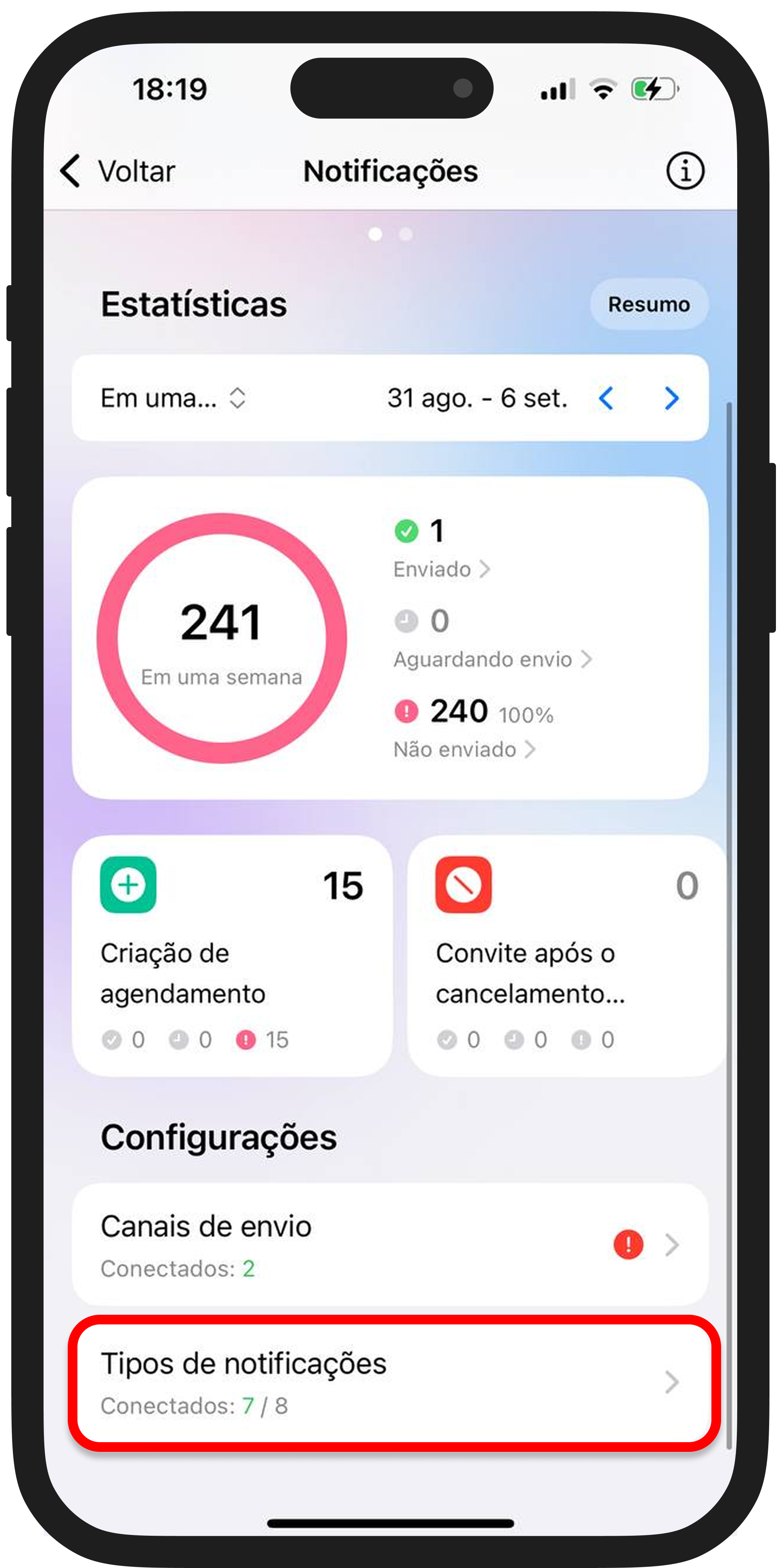Go back with the Voltar button
The width and height of the screenshot is (784, 1568).
118,171
